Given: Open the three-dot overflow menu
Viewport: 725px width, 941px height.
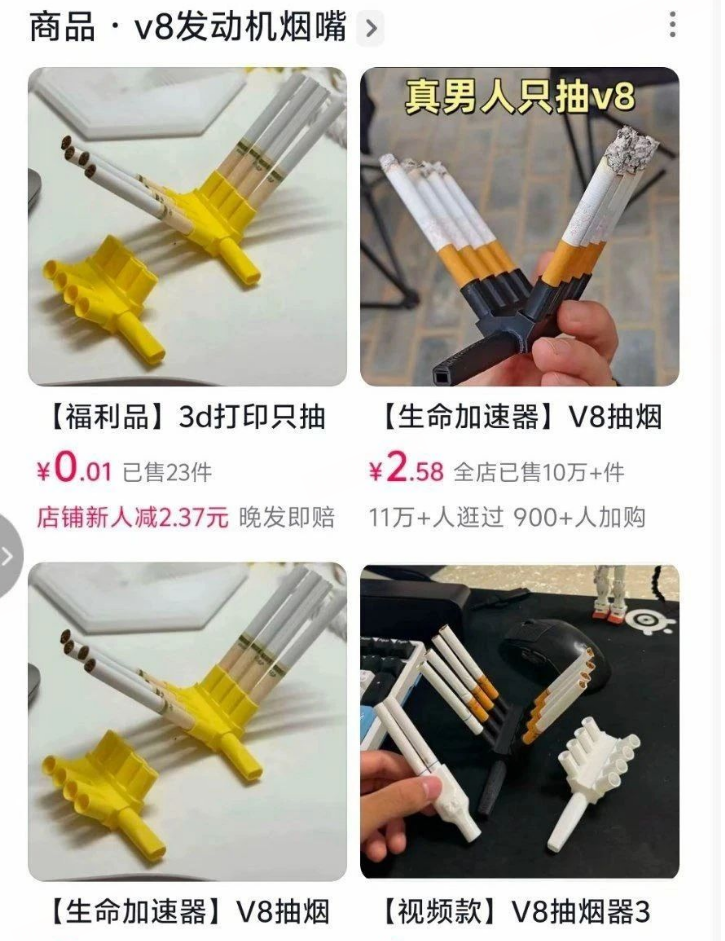Looking at the screenshot, I should [673, 25].
